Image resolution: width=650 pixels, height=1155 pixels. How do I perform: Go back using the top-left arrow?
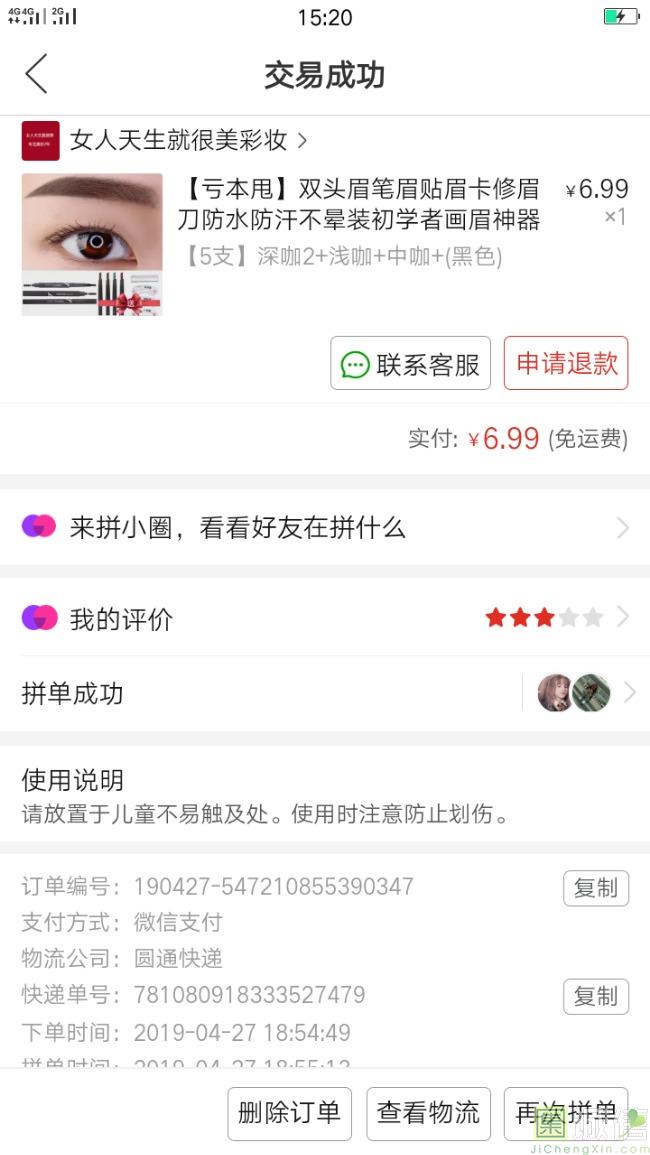[37, 75]
